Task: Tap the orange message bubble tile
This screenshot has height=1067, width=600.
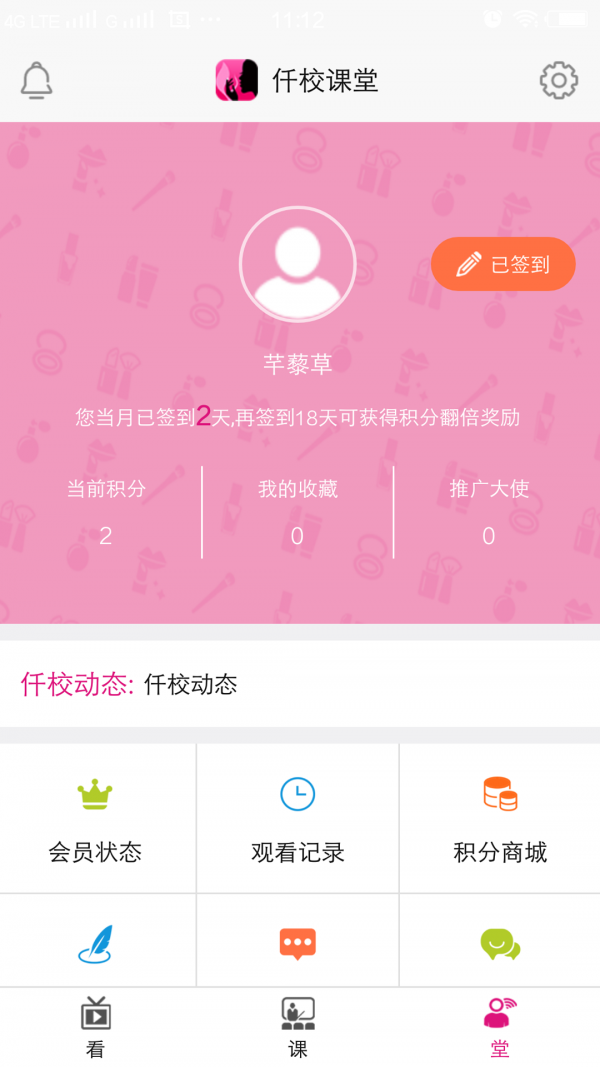Action: click(x=298, y=943)
